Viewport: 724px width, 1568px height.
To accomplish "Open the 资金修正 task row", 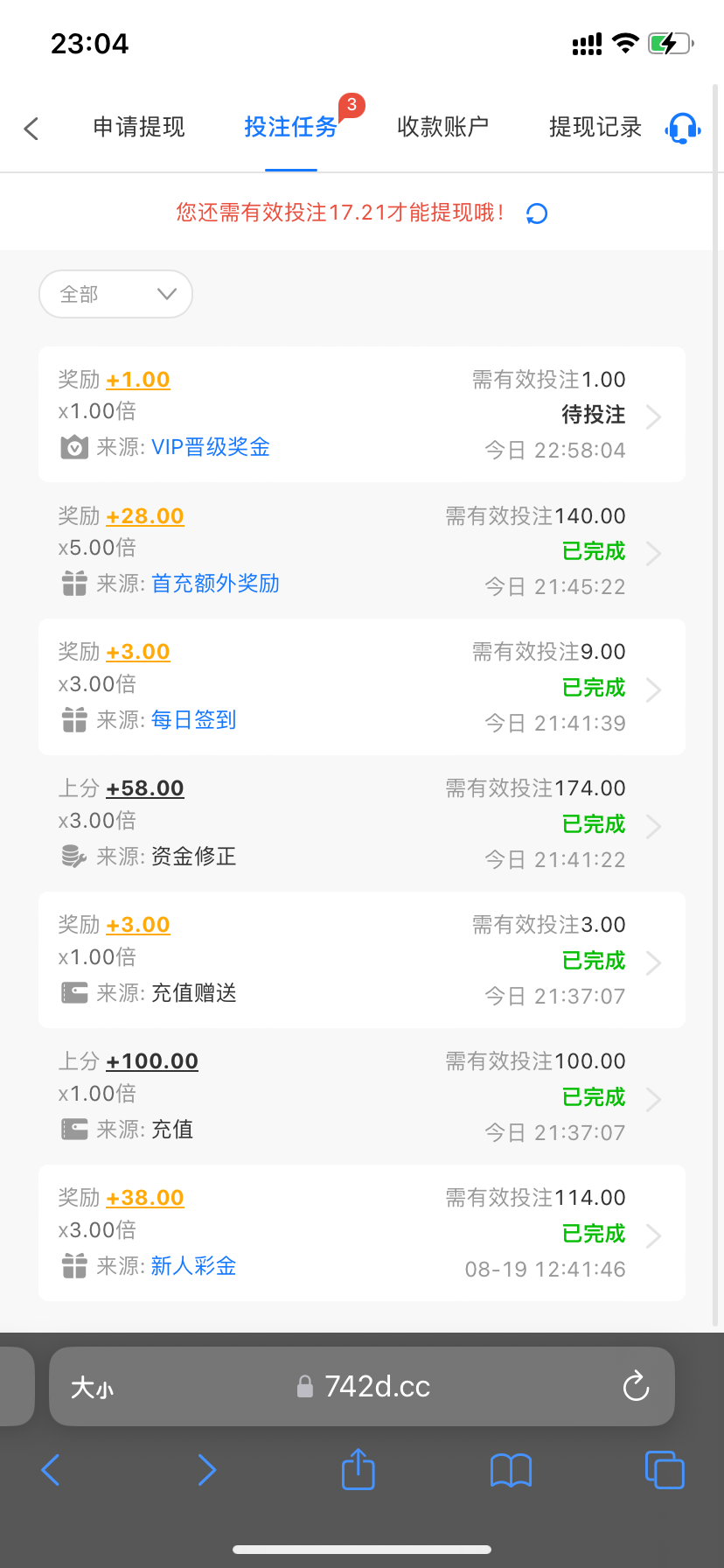I will (x=361, y=824).
